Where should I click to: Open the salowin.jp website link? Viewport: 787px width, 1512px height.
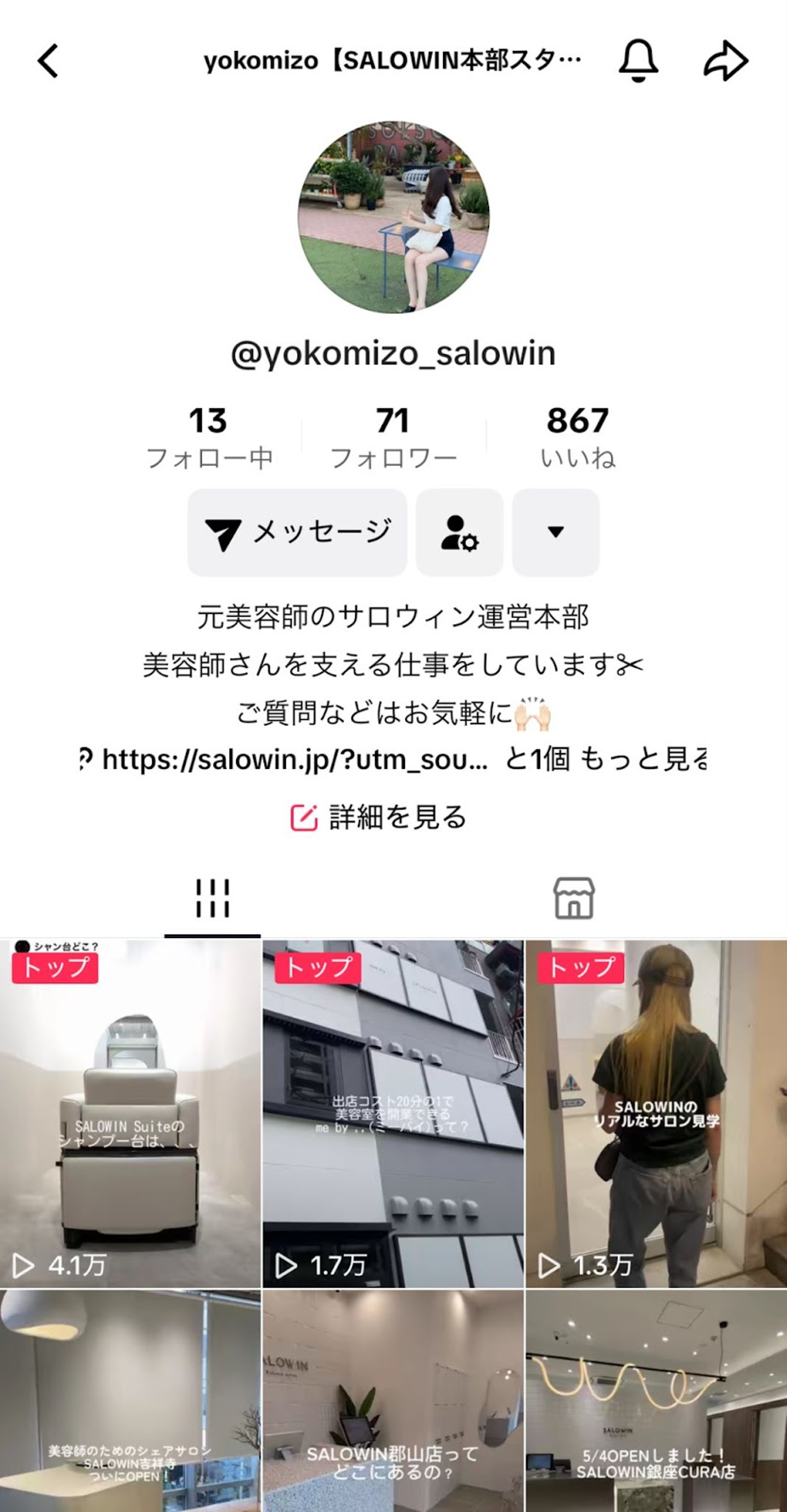pos(295,759)
